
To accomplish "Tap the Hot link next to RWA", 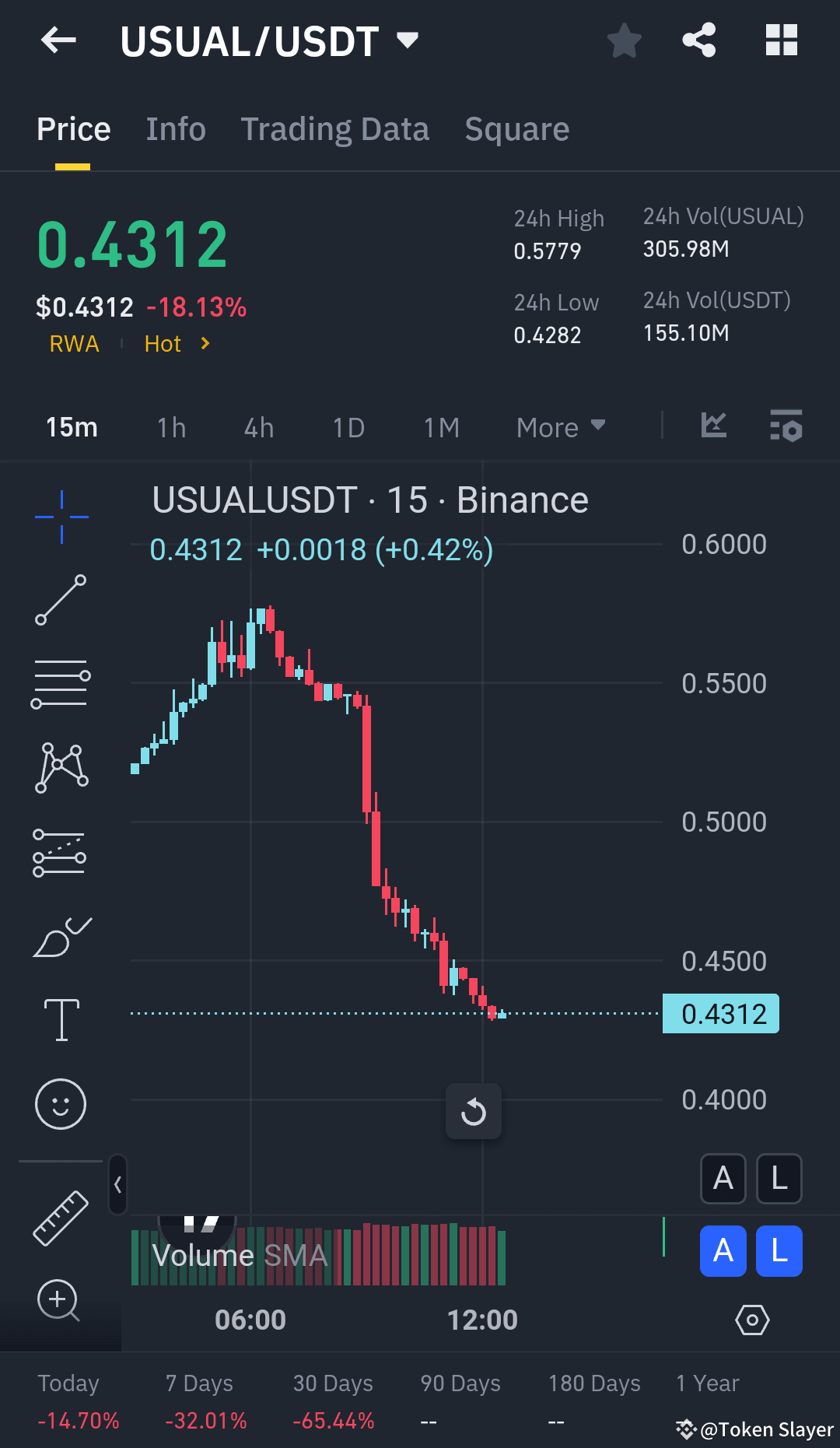I will pos(163,343).
